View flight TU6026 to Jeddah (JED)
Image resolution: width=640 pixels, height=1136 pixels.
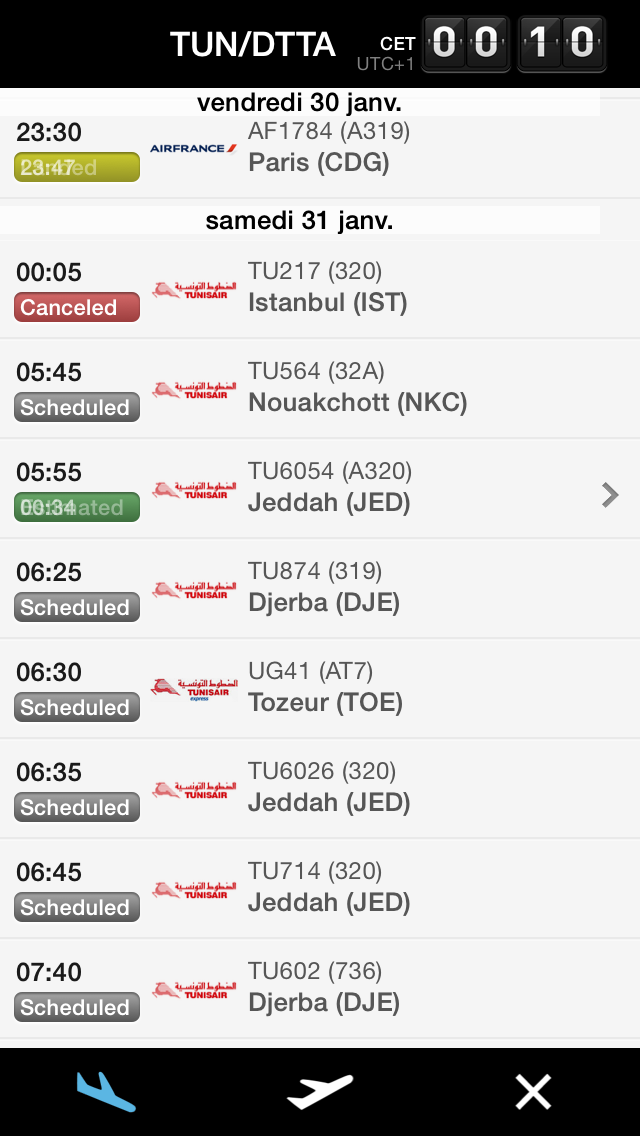[320, 788]
